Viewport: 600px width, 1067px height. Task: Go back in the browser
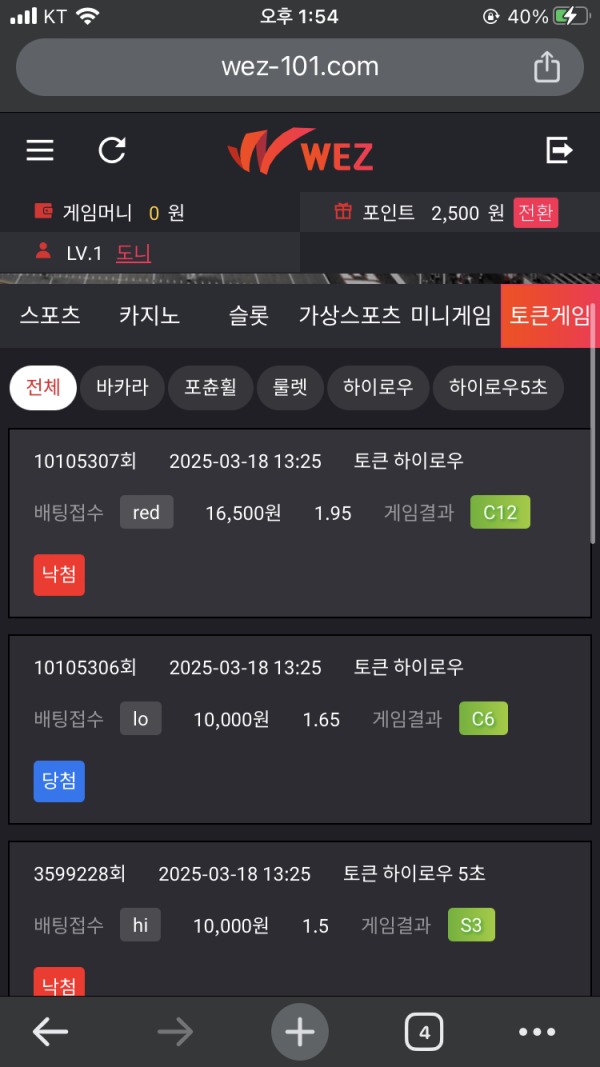coord(50,1032)
